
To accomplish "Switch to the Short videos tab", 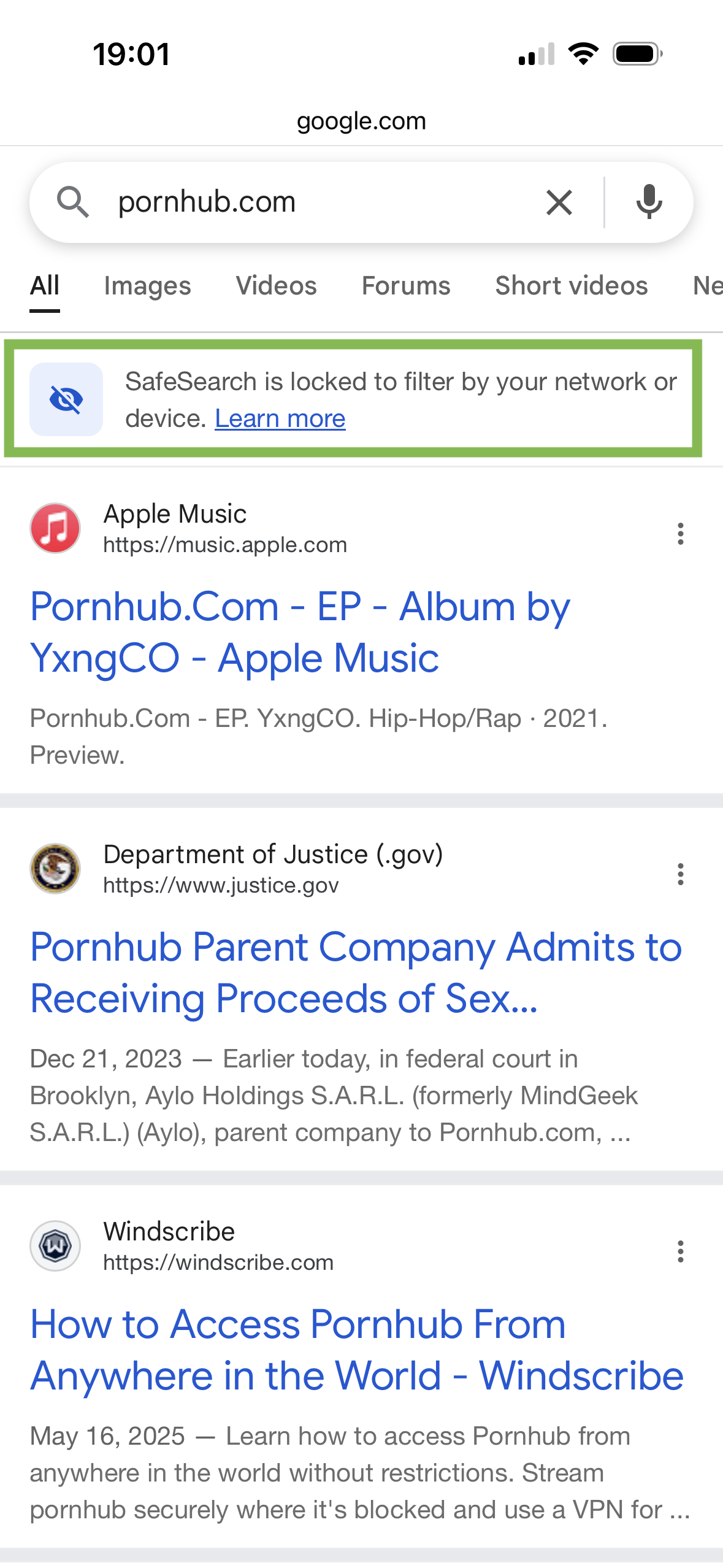I will coord(572,286).
